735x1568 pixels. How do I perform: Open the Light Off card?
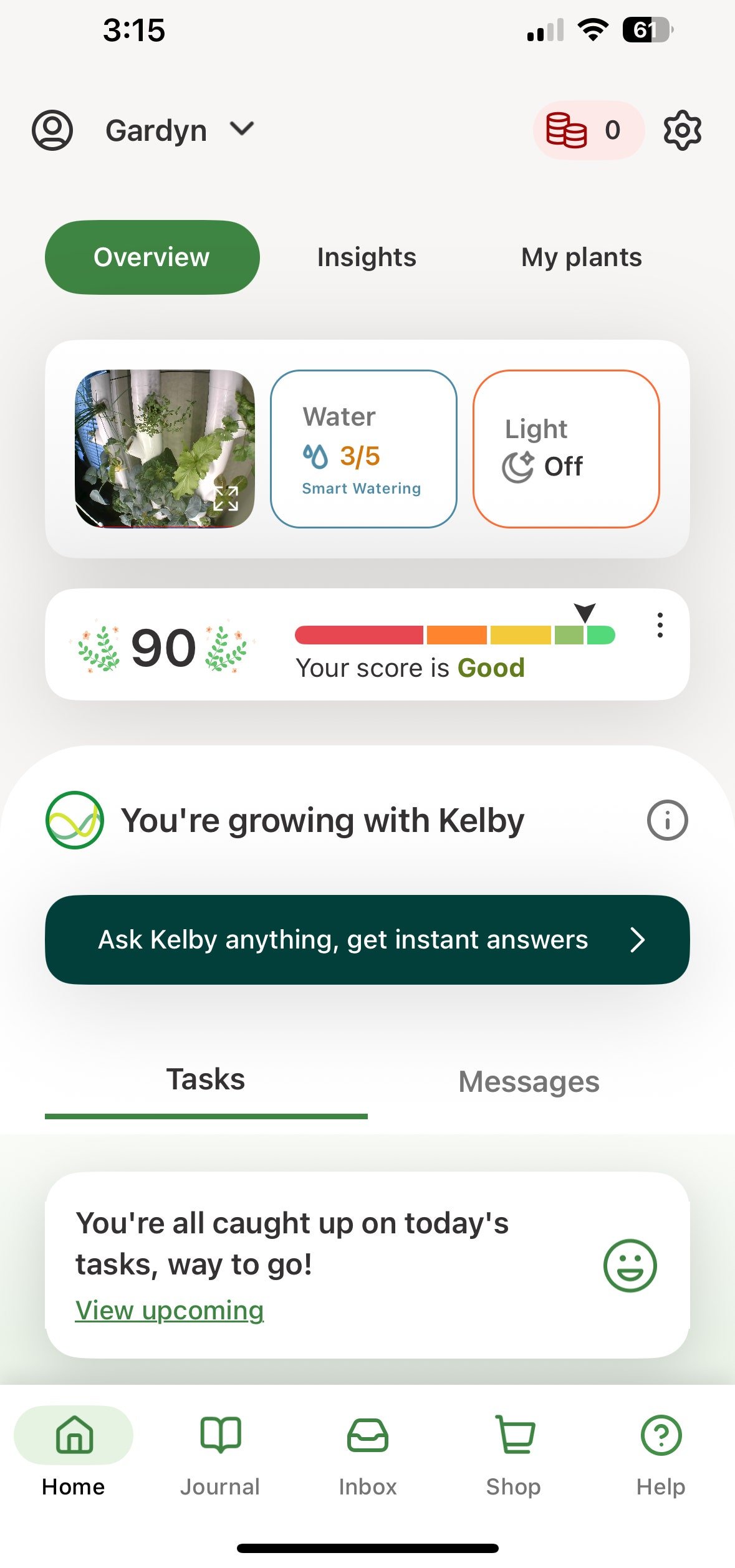click(566, 449)
